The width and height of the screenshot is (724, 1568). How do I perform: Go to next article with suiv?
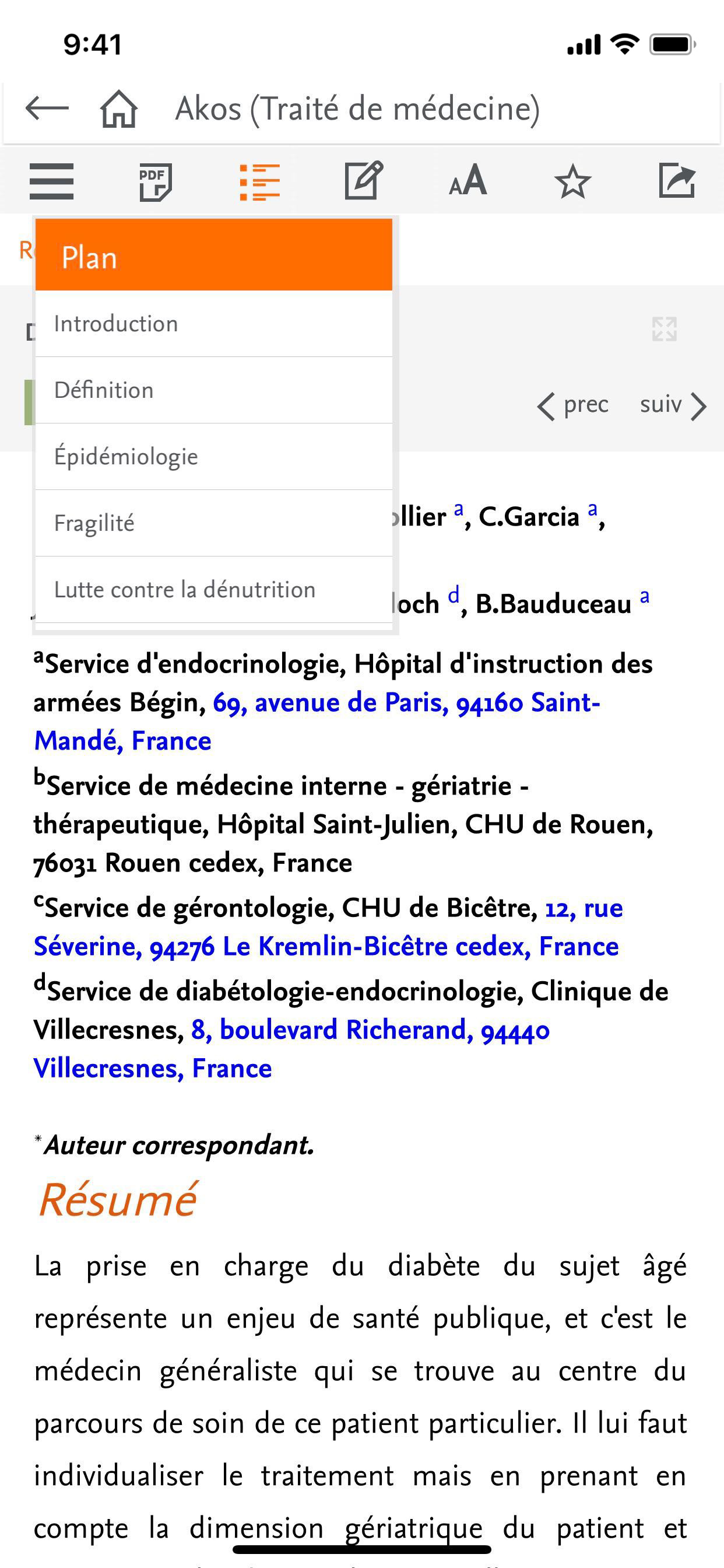coord(673,405)
